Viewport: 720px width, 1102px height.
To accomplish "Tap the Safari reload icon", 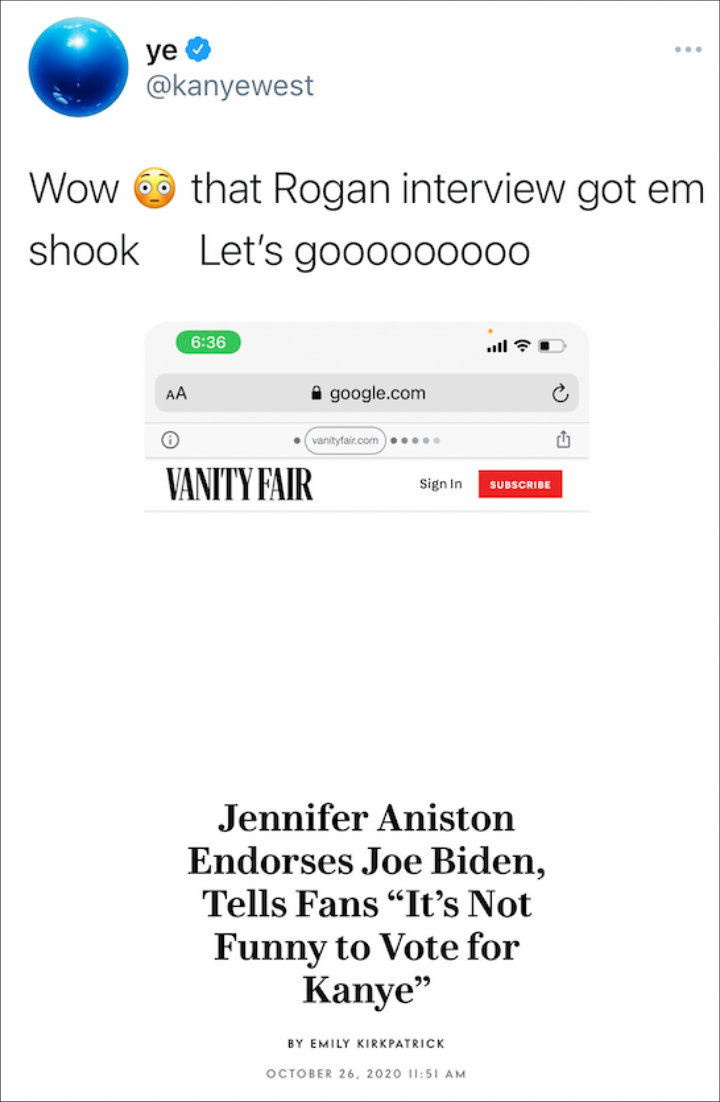I will point(561,392).
